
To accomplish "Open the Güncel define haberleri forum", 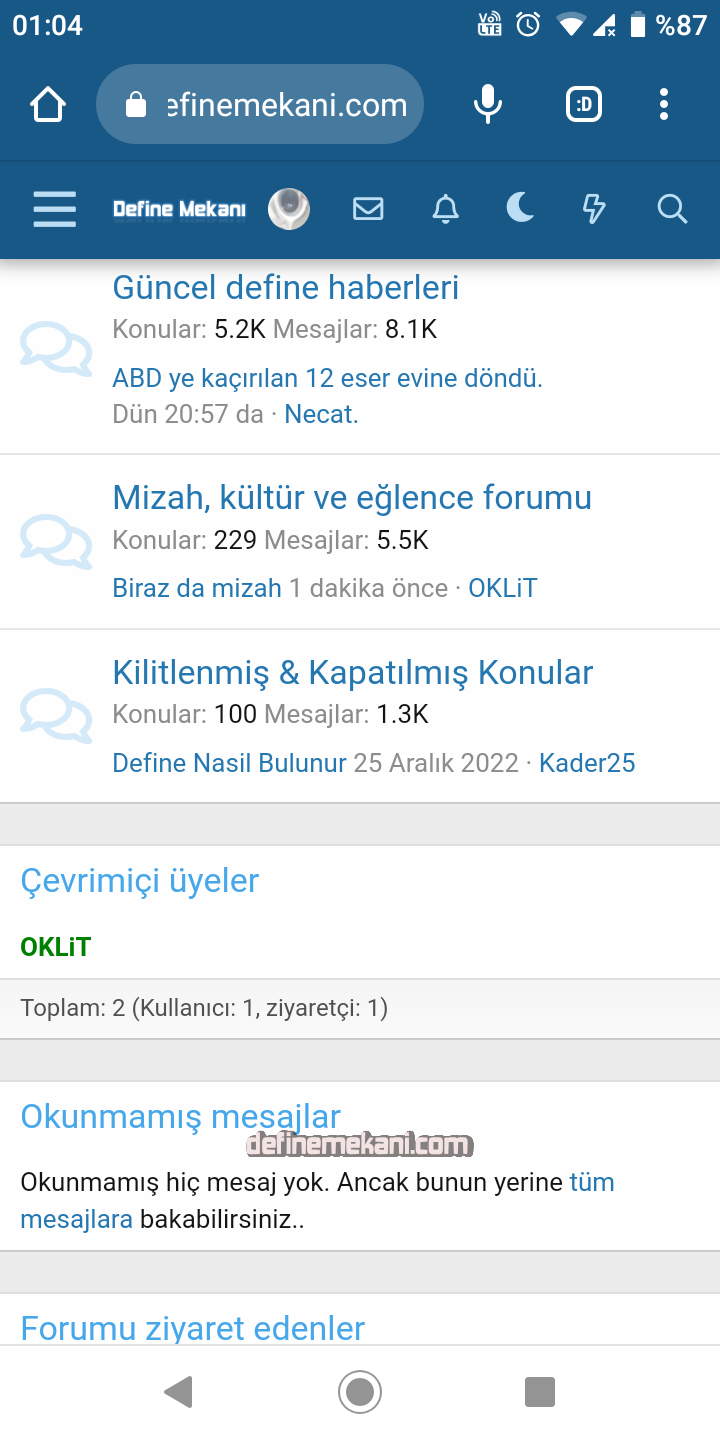I will (285, 288).
